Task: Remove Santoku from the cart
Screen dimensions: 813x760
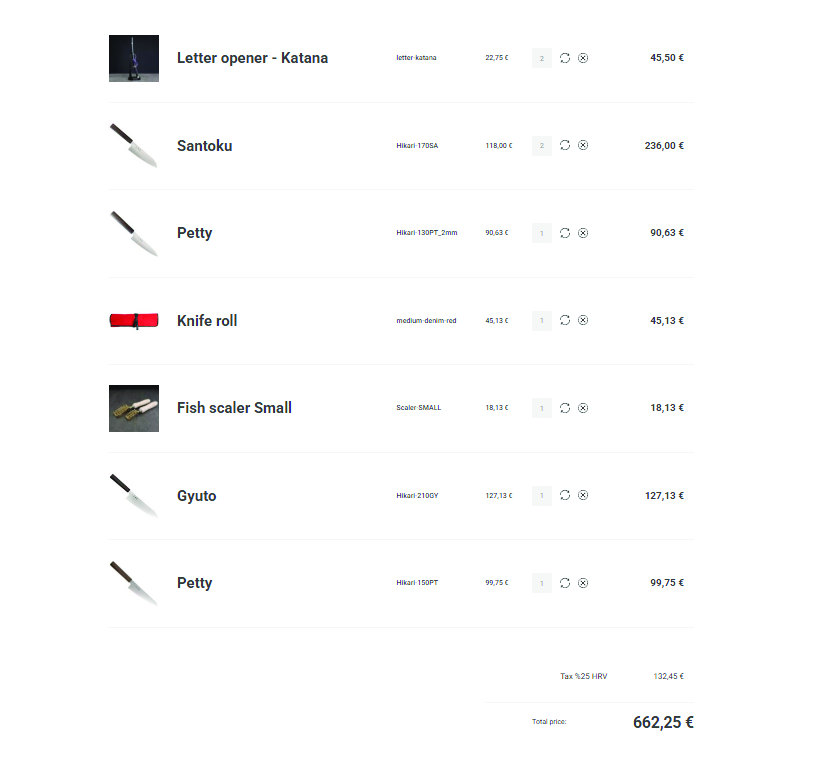Action: pos(583,146)
